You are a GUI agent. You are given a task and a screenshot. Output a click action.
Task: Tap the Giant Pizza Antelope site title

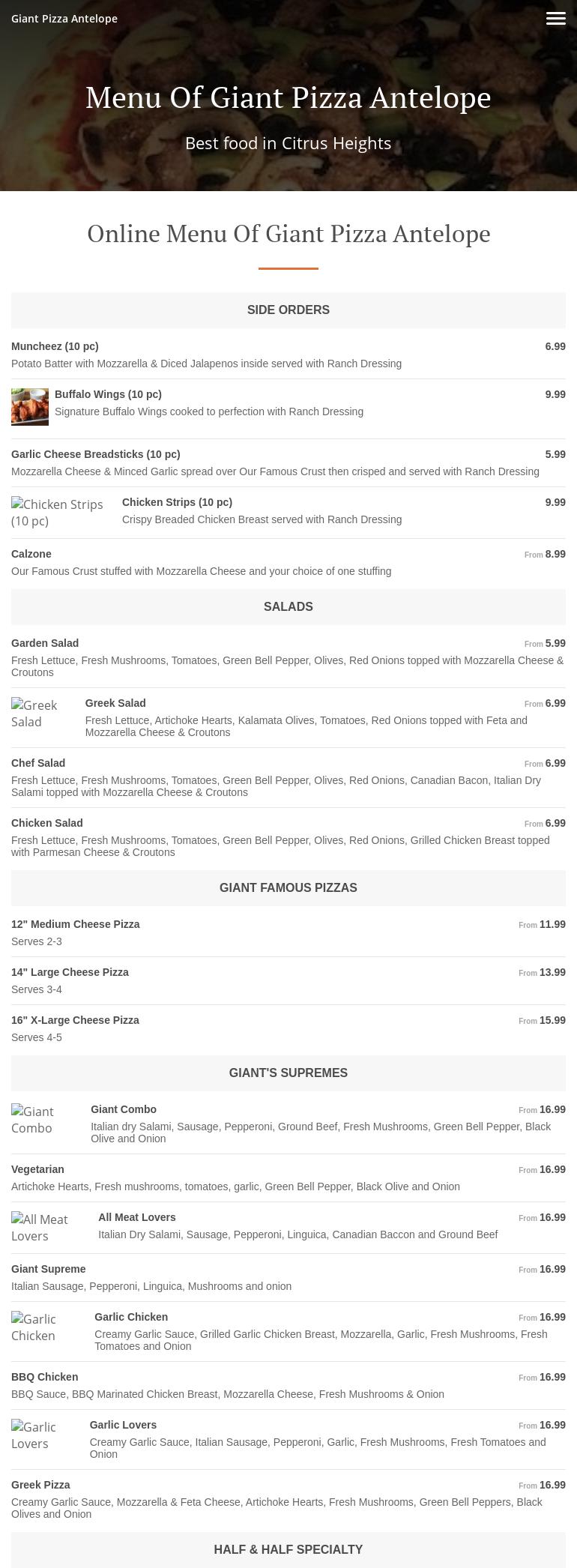(64, 19)
